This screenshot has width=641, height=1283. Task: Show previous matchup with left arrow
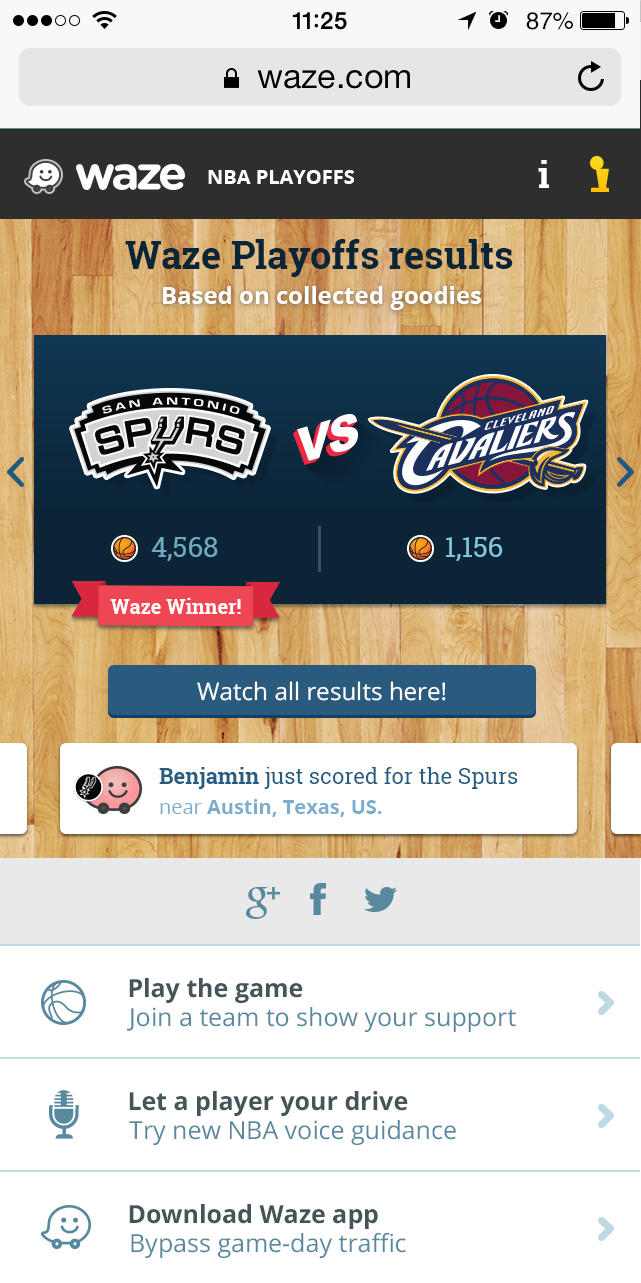pos(15,471)
